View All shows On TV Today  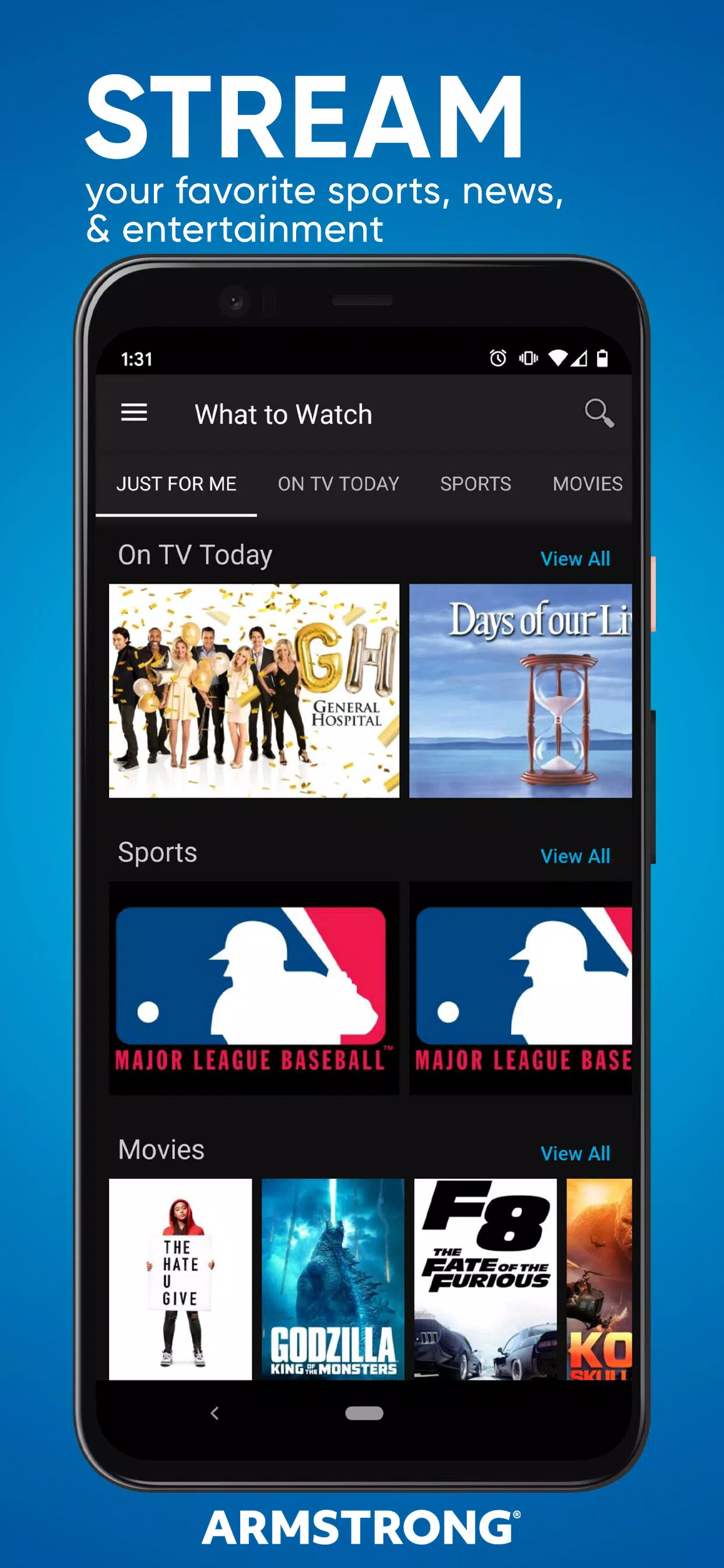click(575, 558)
